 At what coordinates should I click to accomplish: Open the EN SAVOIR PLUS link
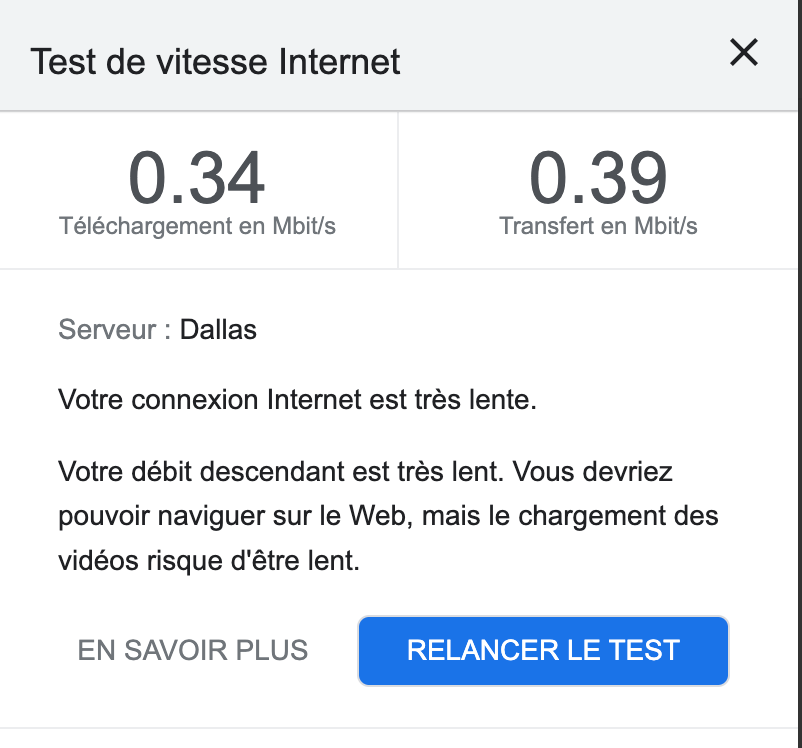coord(193,650)
